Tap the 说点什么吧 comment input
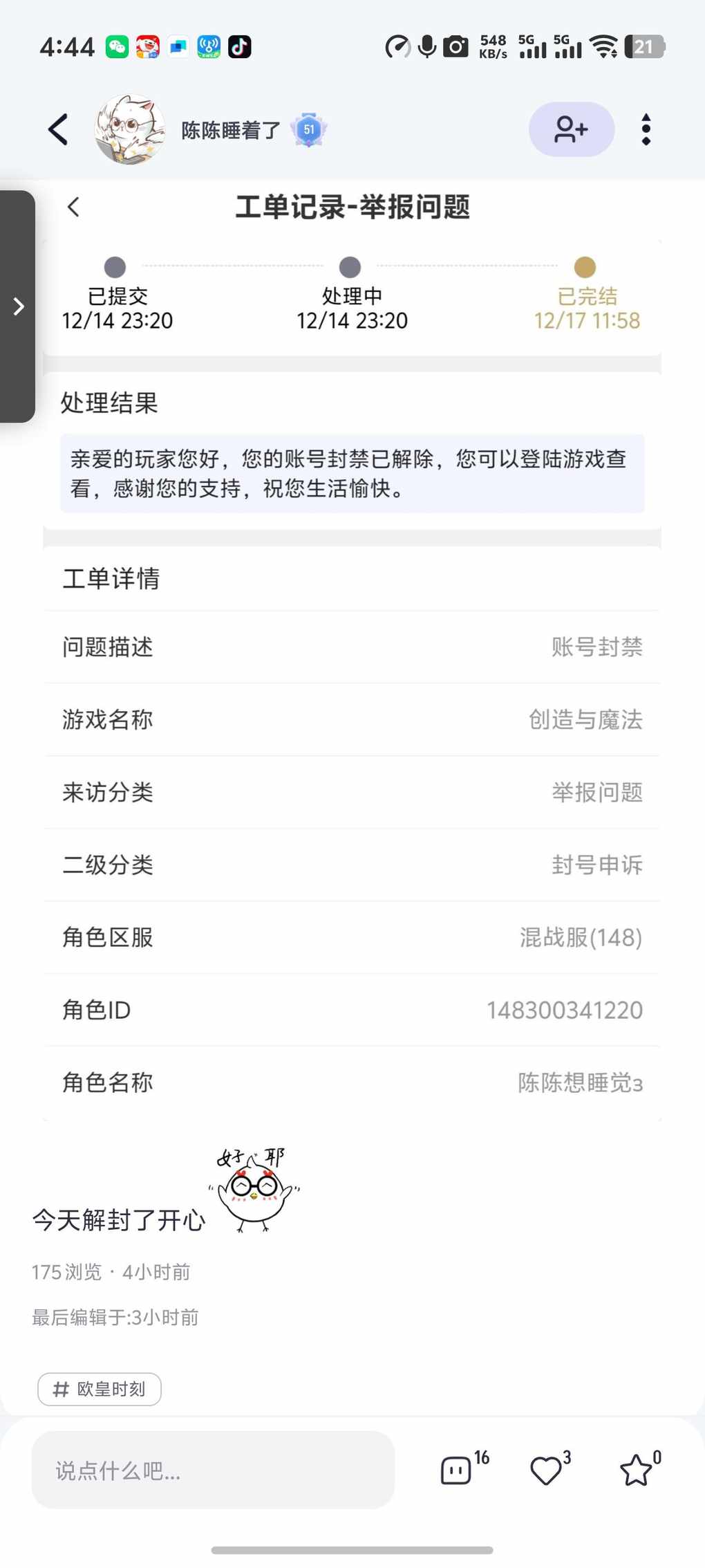The image size is (705, 1568). [x=213, y=1470]
